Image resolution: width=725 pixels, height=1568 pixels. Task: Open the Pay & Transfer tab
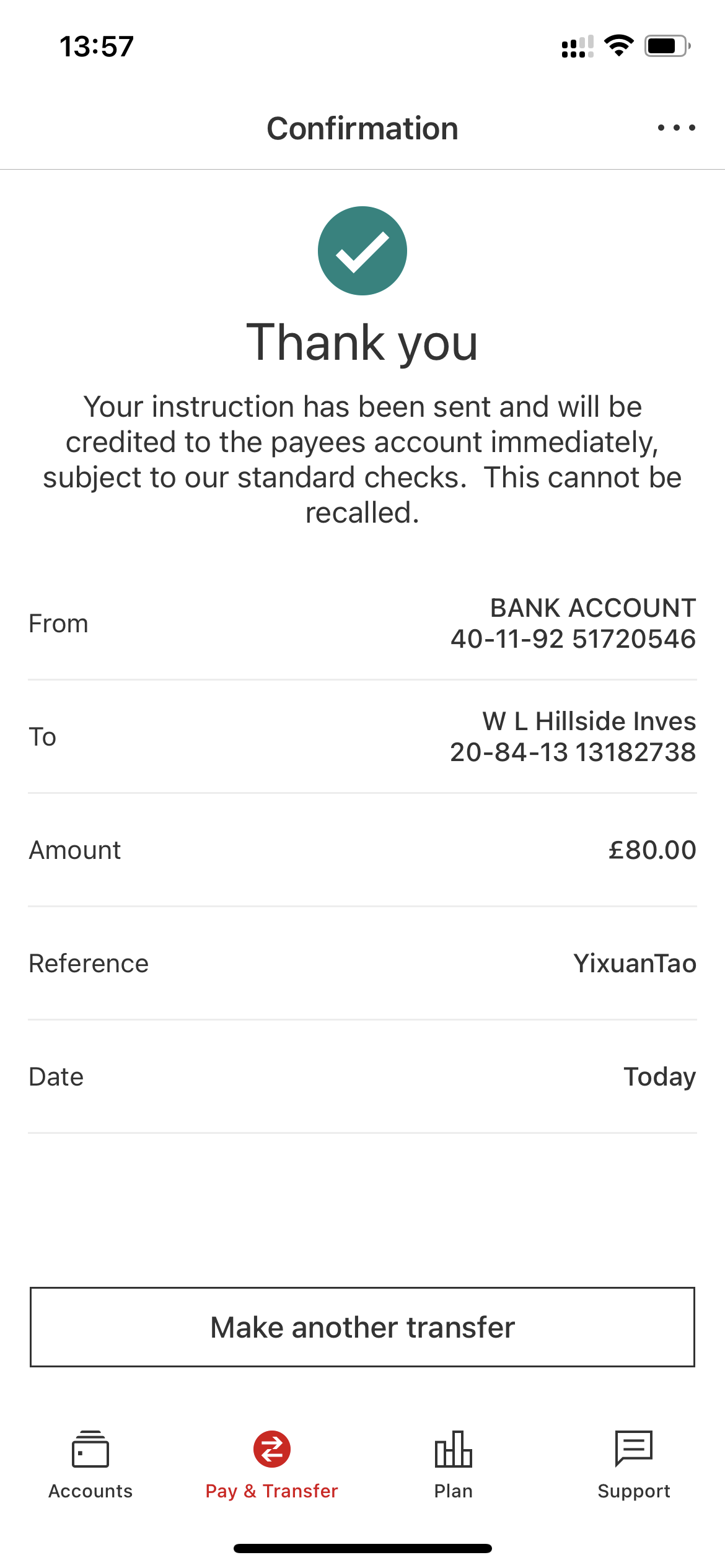click(x=271, y=1465)
